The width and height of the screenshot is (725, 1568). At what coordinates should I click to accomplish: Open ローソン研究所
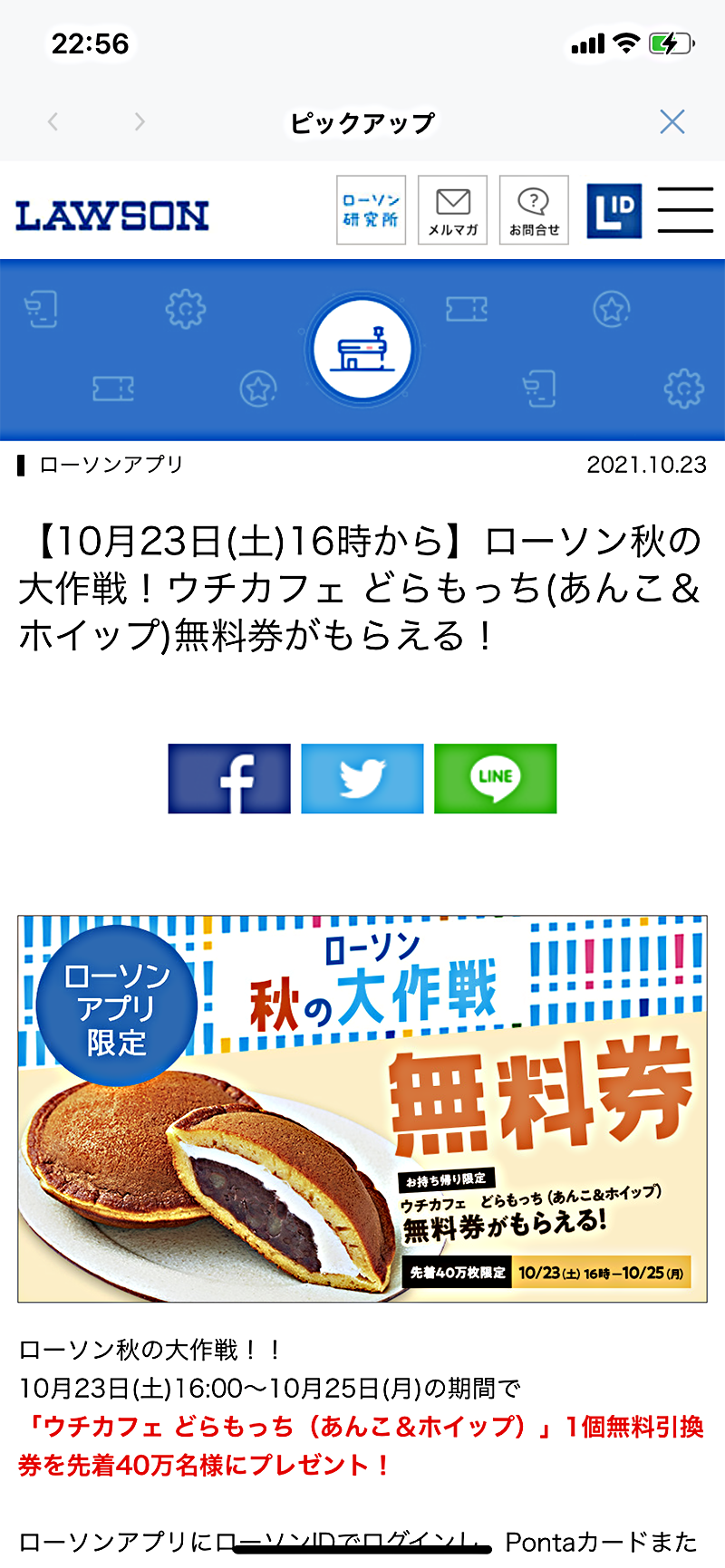tap(371, 210)
